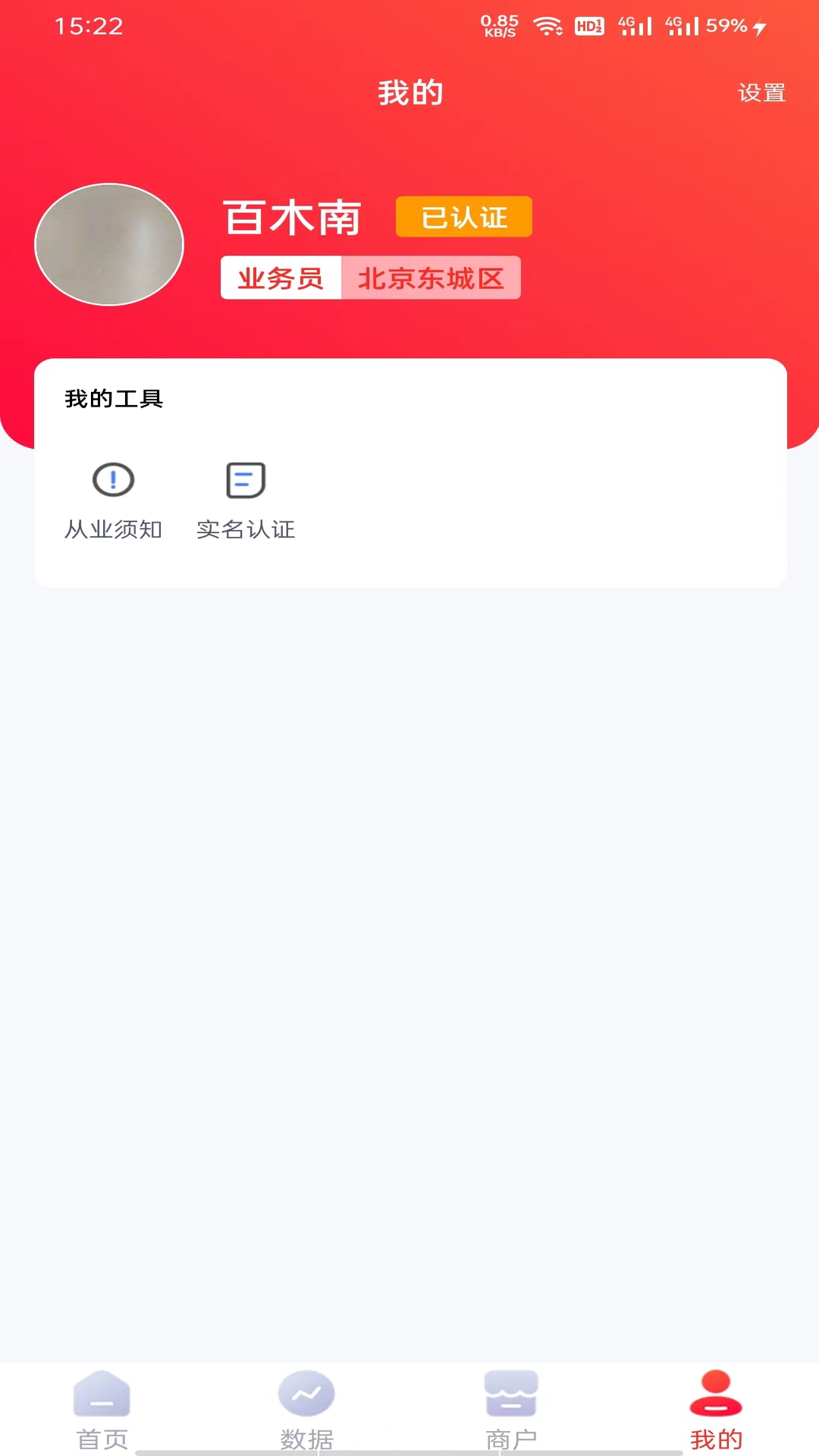Tap the Wi-Fi status icon

548,25
